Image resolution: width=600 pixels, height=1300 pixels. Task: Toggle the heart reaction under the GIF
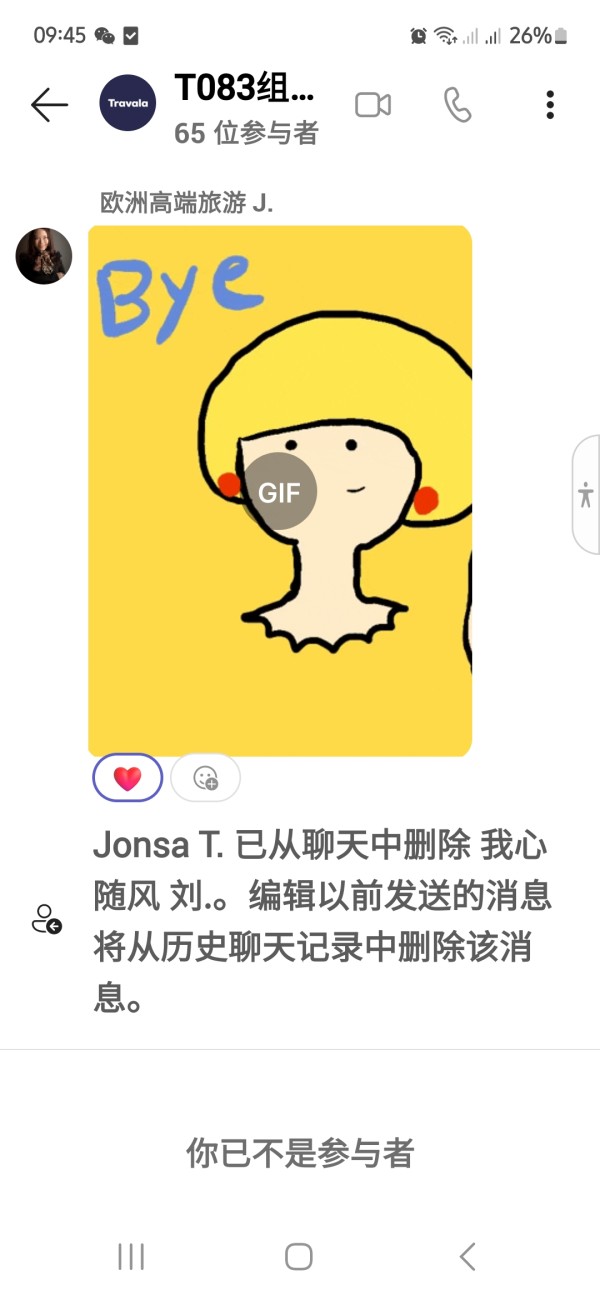(x=128, y=778)
